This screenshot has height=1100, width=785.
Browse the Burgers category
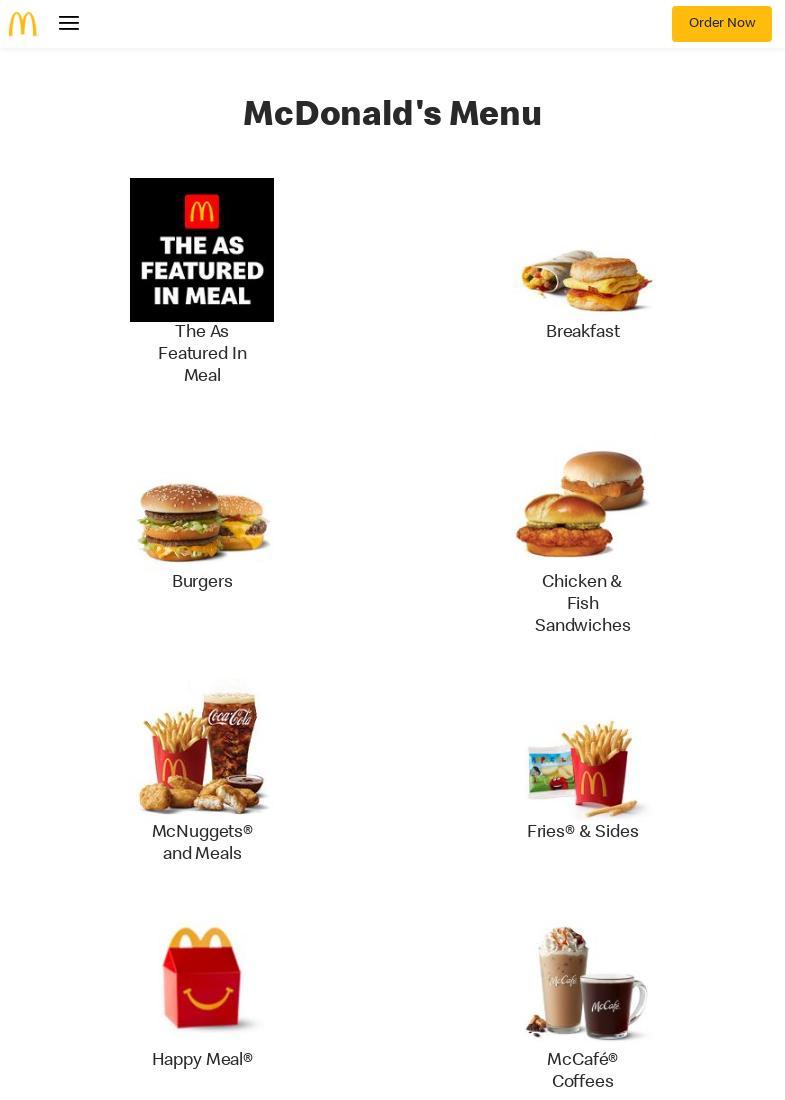202,521
